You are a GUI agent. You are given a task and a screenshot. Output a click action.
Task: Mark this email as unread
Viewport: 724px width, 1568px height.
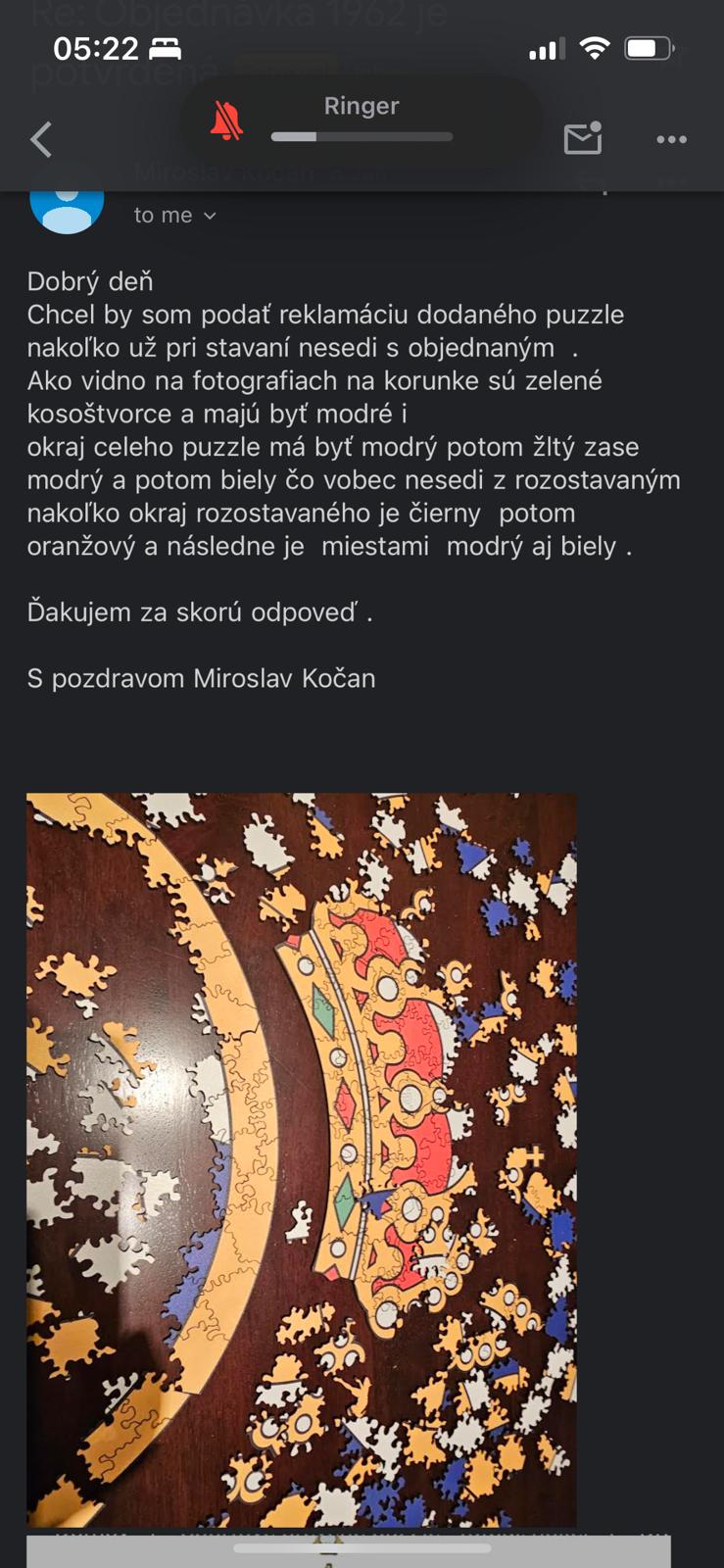[583, 139]
